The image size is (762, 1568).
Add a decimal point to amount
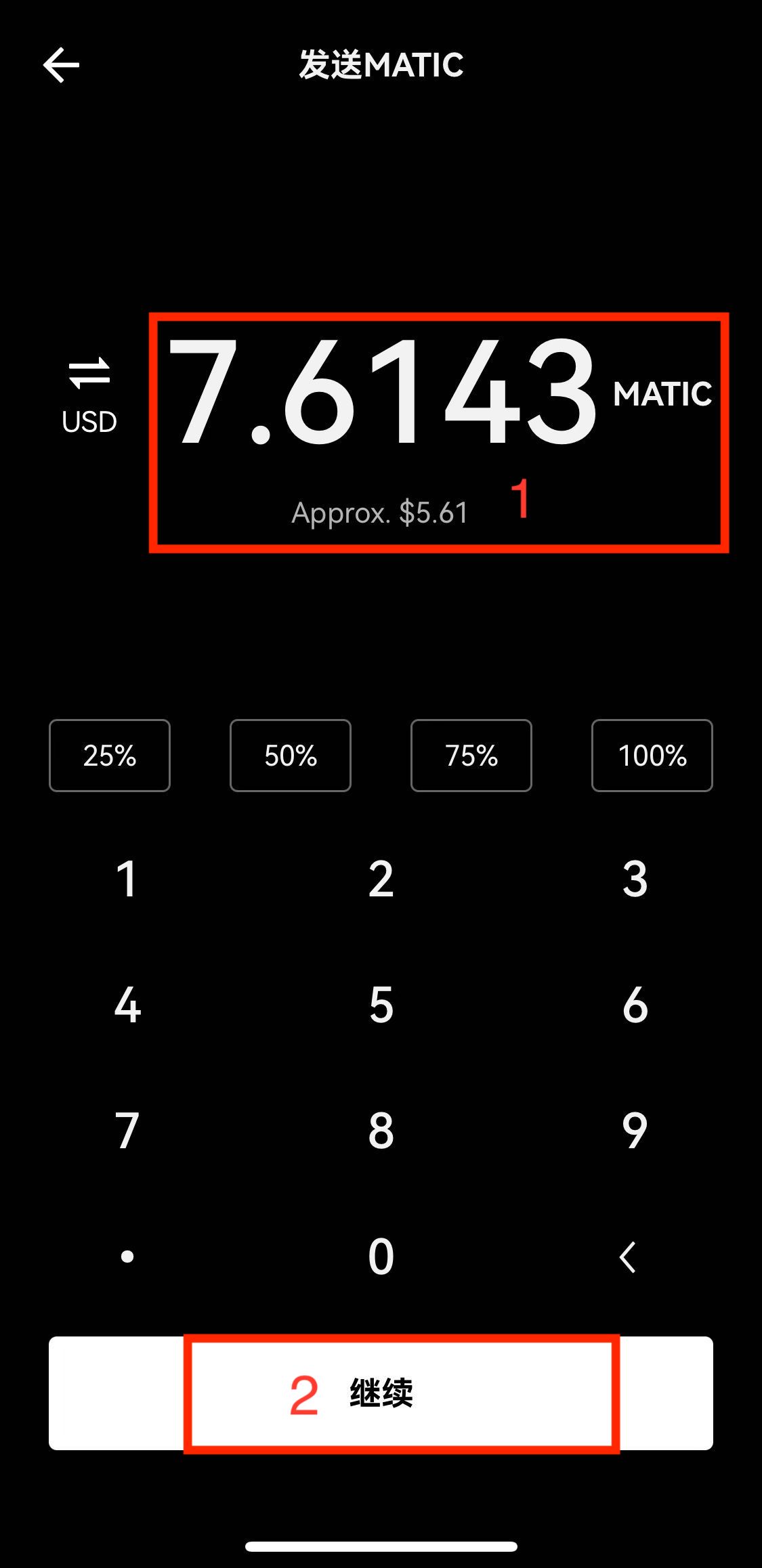click(127, 1257)
